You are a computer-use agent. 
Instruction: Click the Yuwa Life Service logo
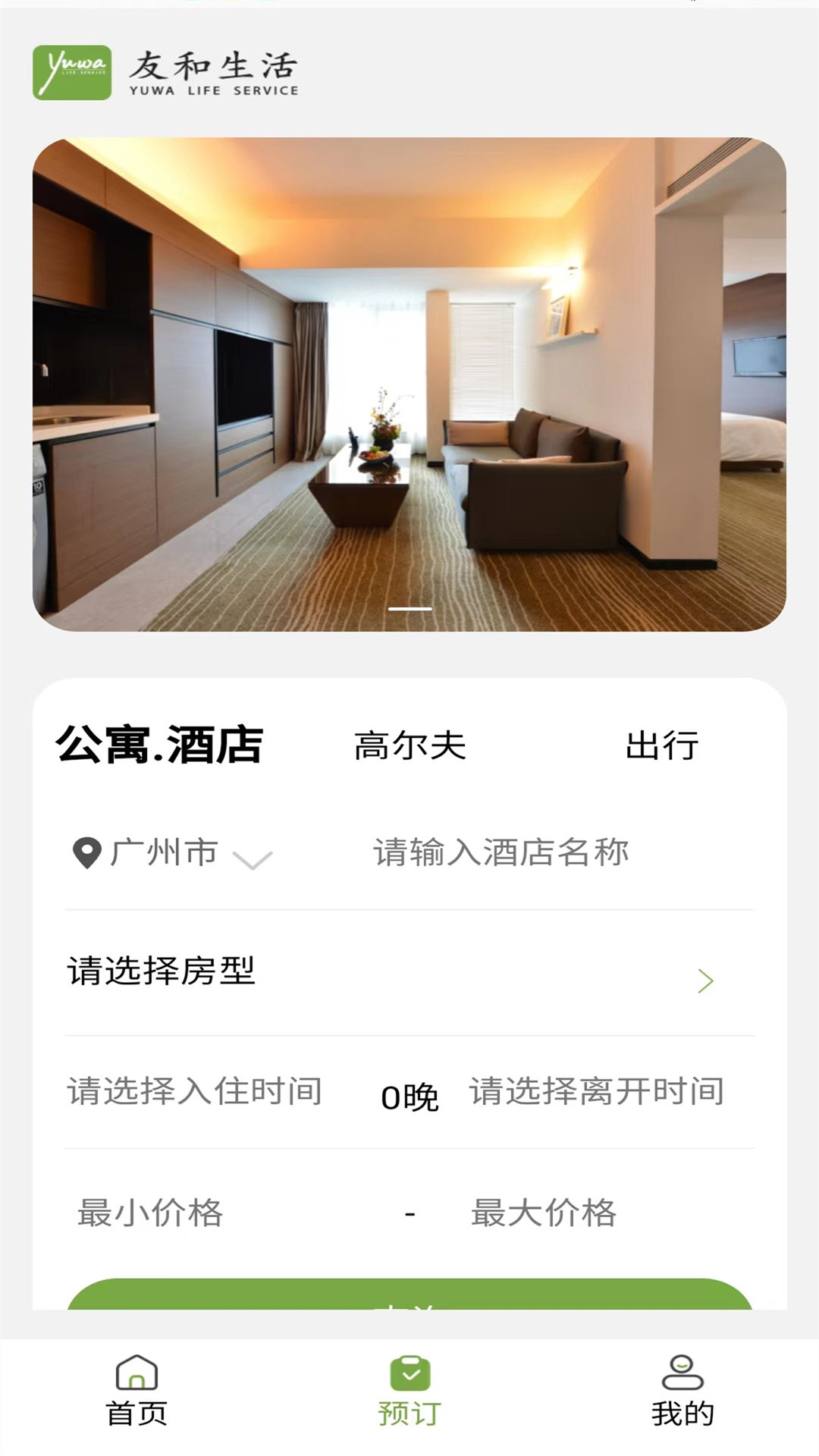[167, 72]
